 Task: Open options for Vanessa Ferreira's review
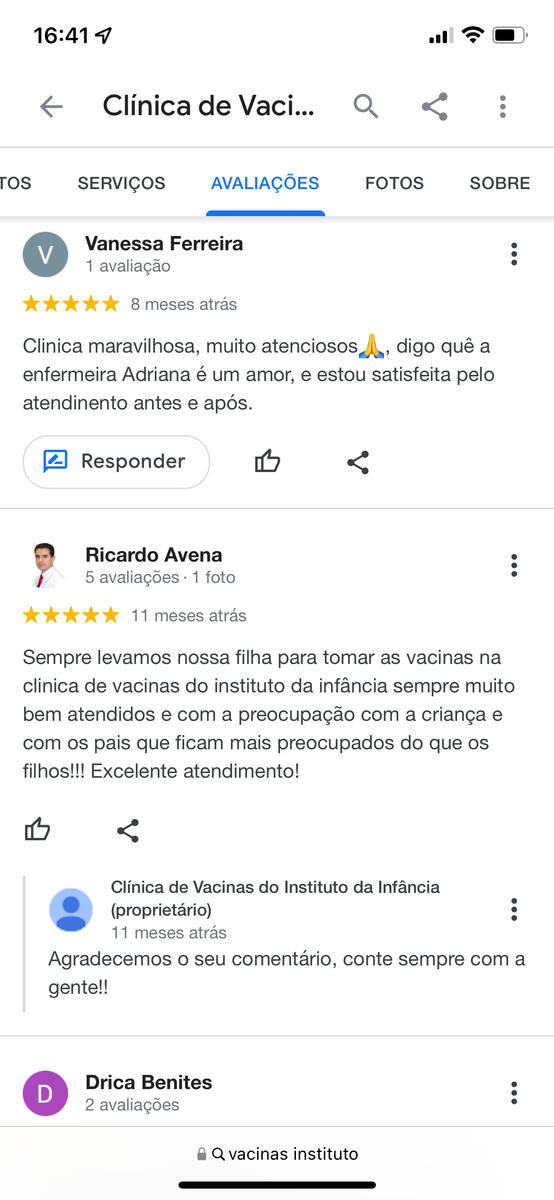point(514,254)
